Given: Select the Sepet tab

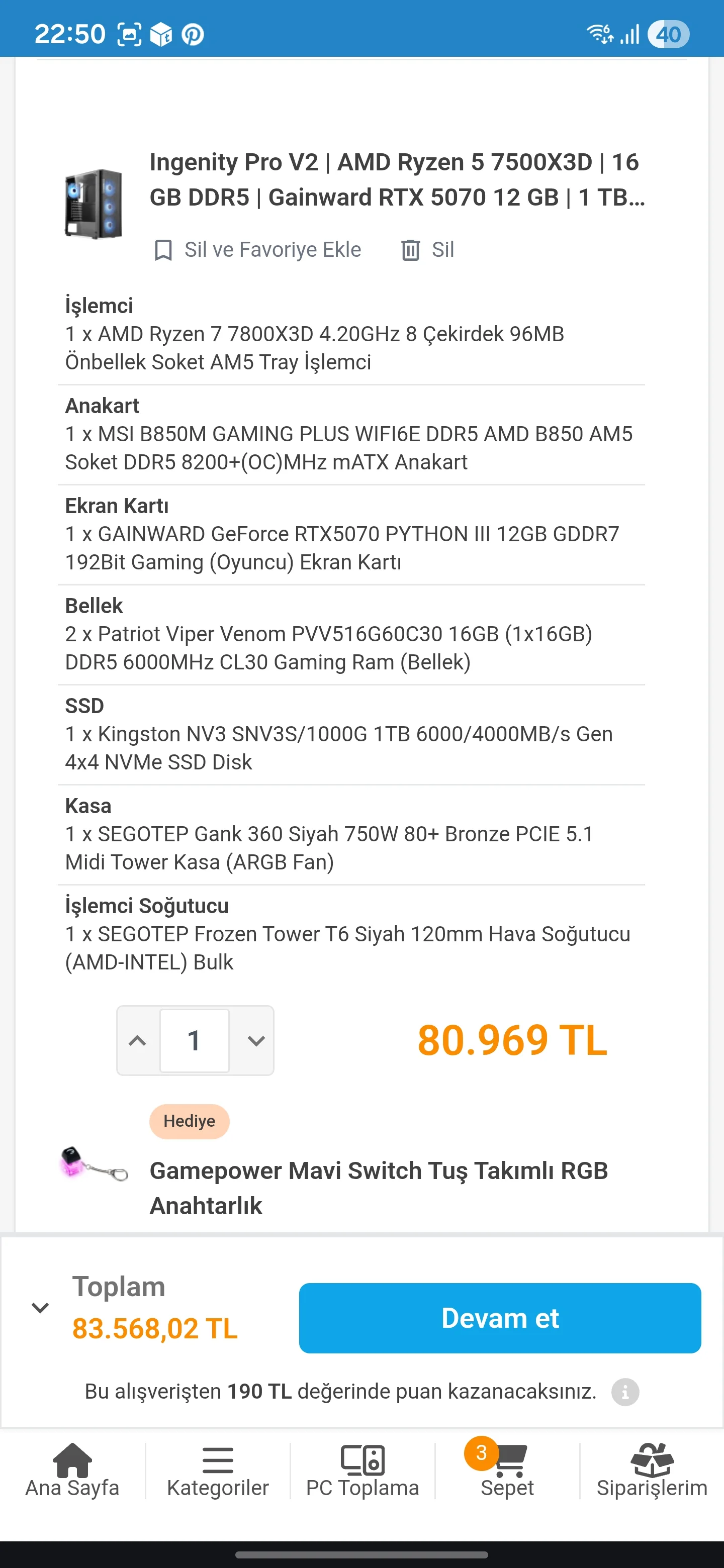Looking at the screenshot, I should coord(507,1470).
